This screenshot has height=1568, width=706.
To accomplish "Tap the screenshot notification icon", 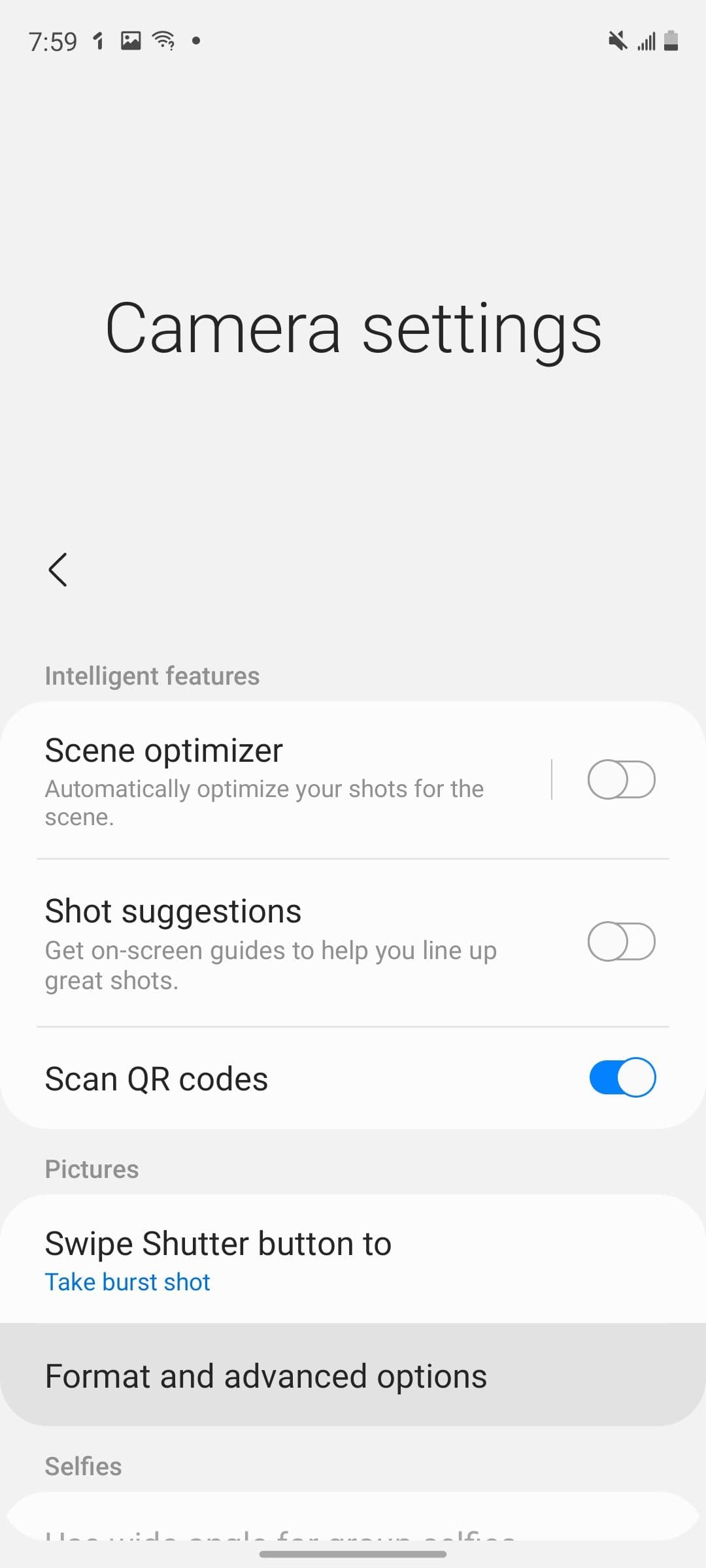I will pyautogui.click(x=130, y=39).
